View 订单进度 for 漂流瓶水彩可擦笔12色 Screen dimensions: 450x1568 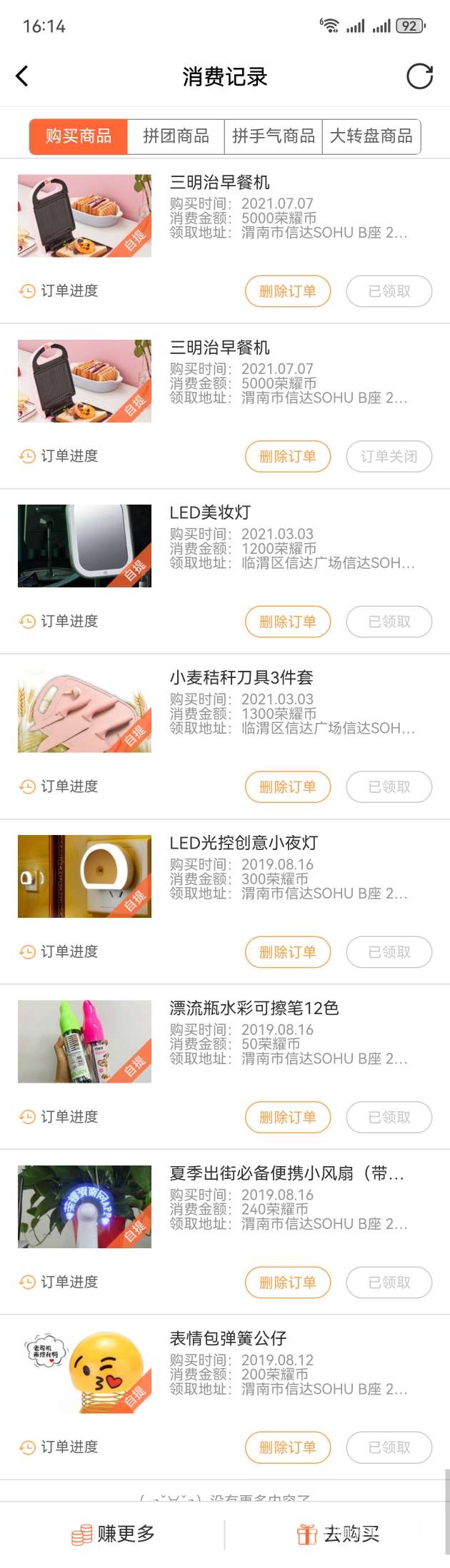point(59,1117)
